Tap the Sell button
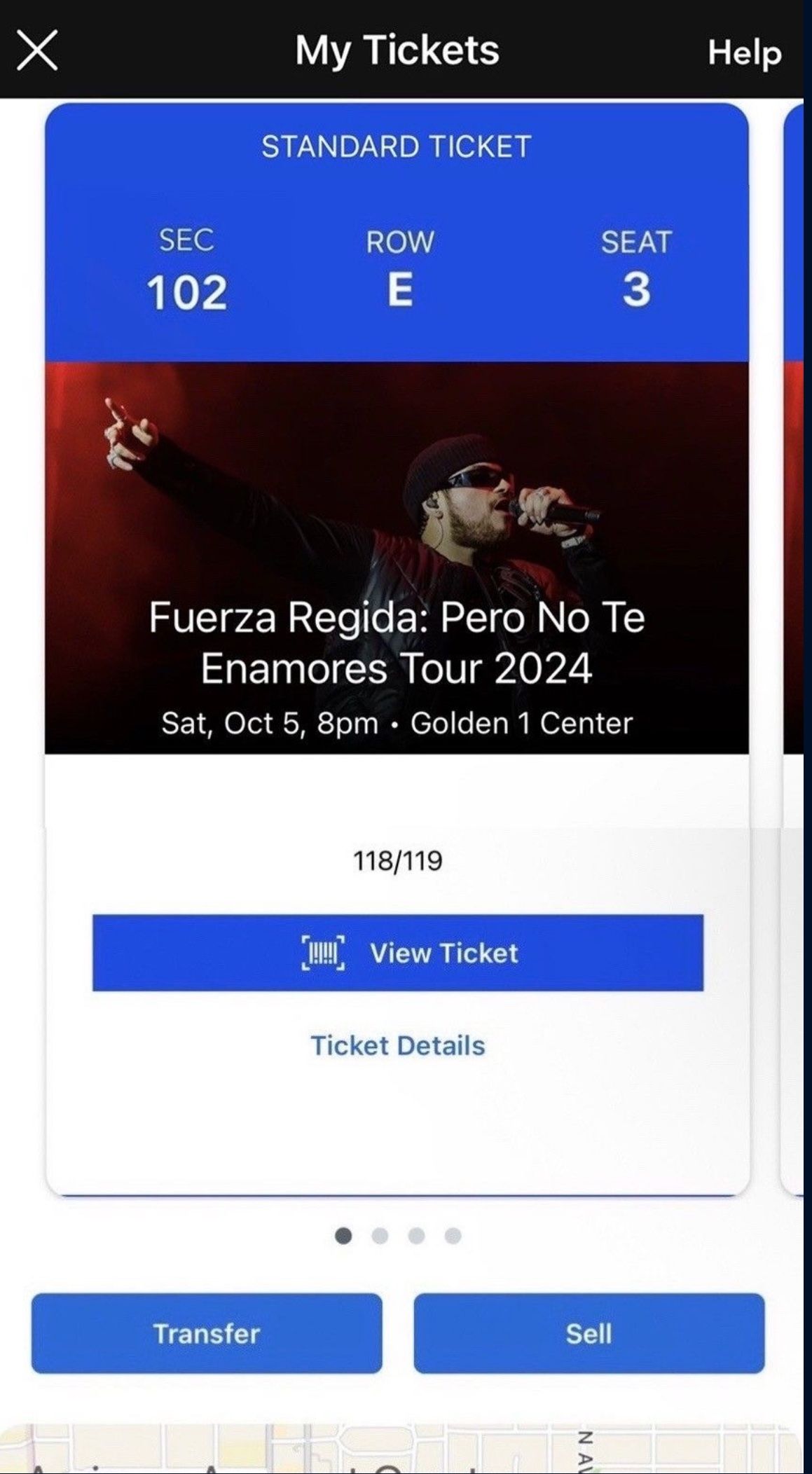Viewport: 812px width, 1474px height. coord(589,1333)
